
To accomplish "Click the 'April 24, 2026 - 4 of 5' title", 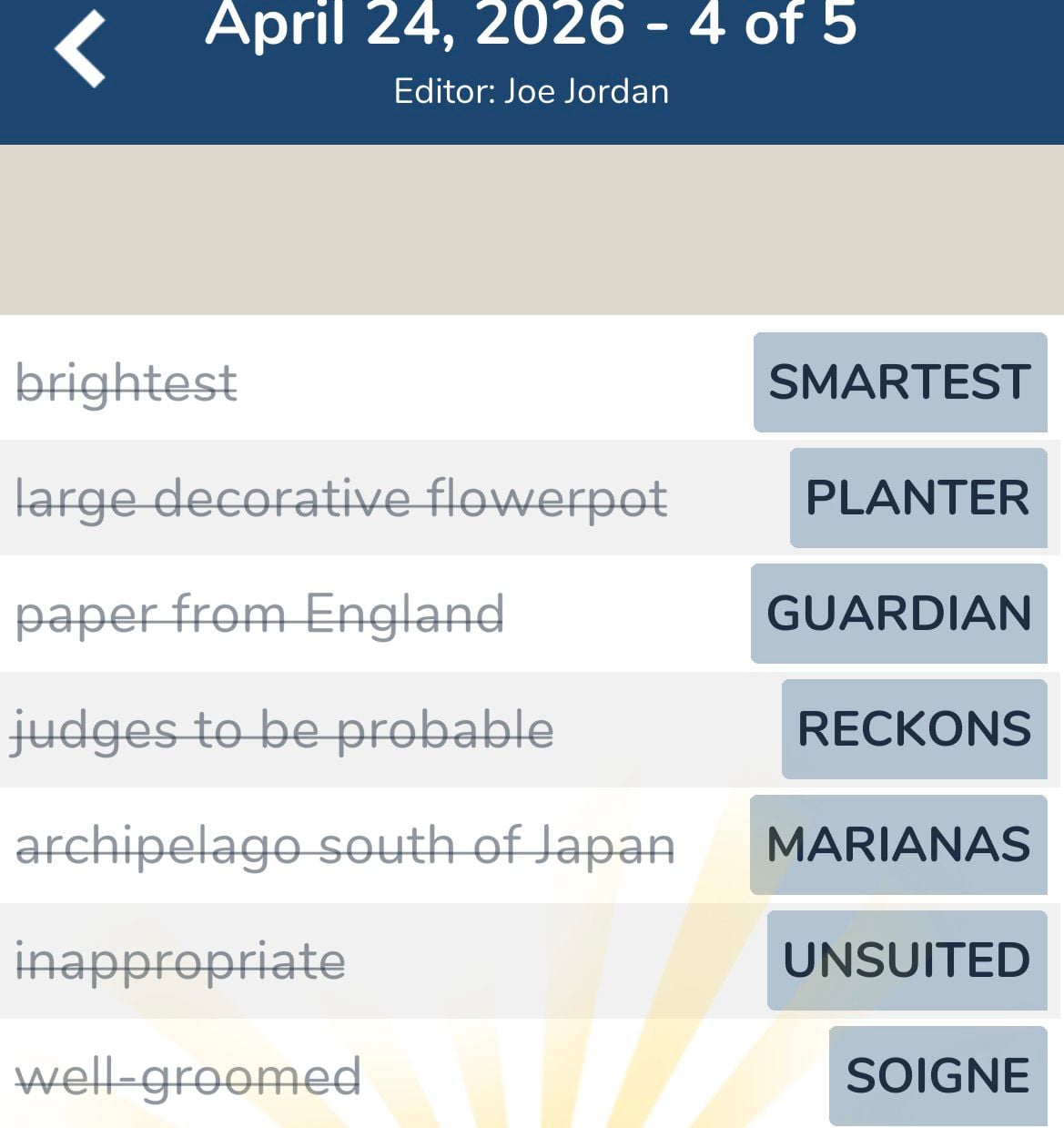I will pos(532,25).
